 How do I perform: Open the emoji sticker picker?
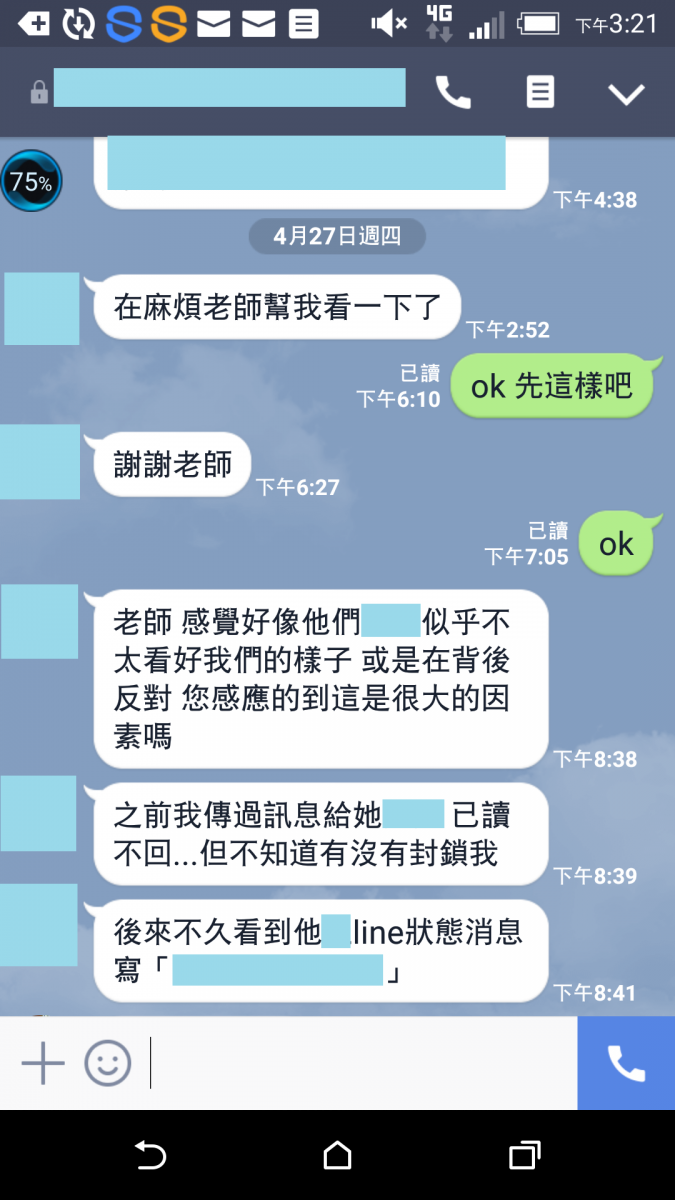pos(107,1062)
